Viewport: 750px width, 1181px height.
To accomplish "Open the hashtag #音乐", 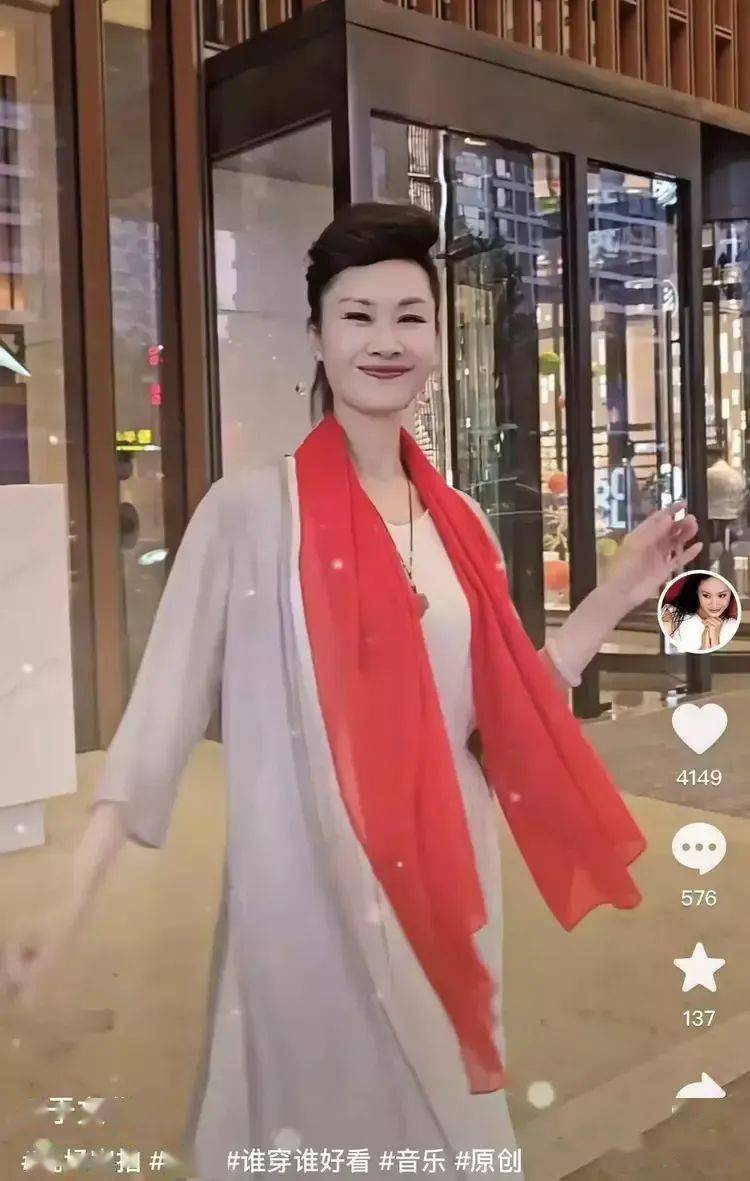I will tap(411, 1161).
